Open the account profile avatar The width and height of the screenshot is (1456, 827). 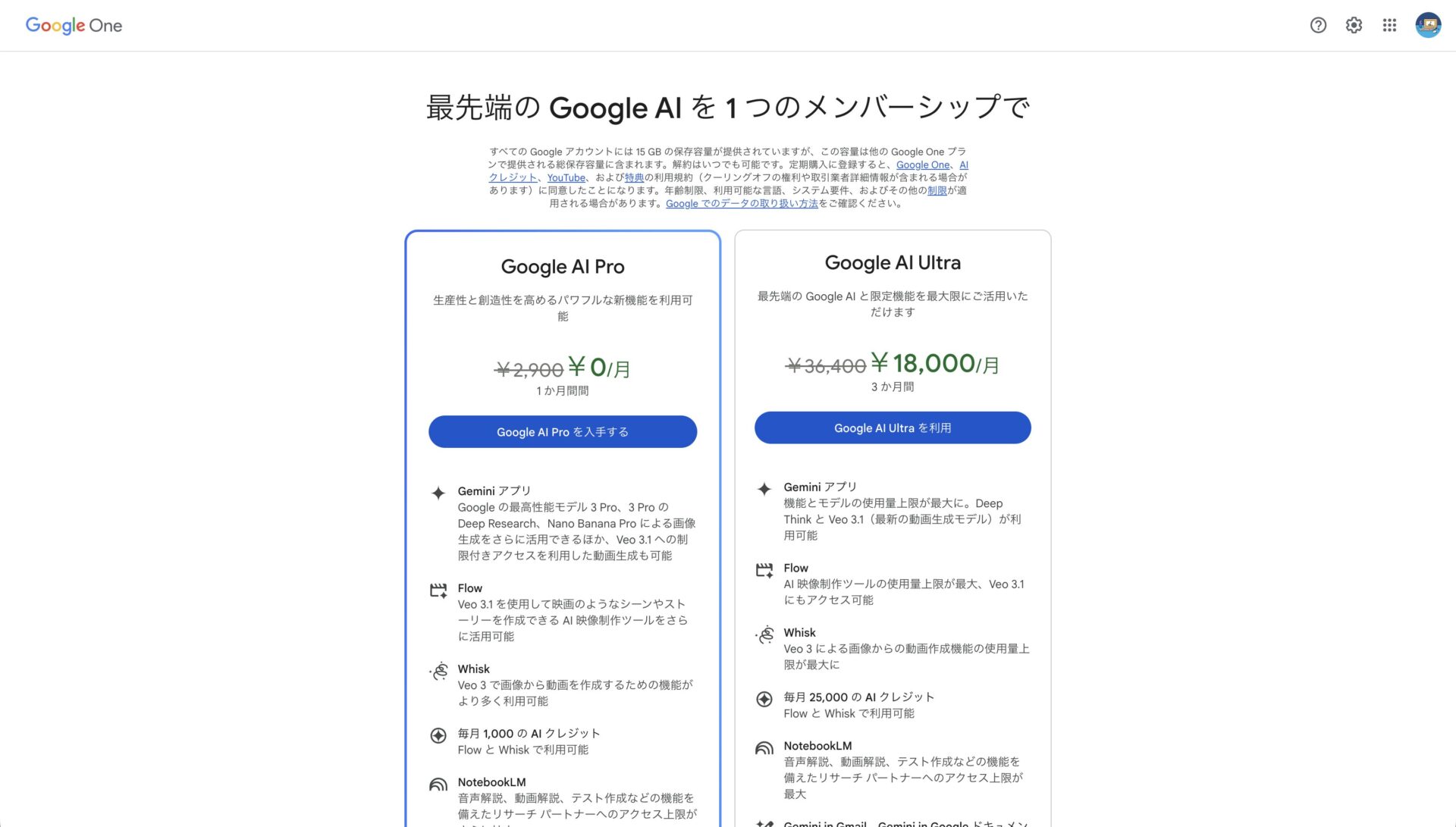pyautogui.click(x=1428, y=25)
